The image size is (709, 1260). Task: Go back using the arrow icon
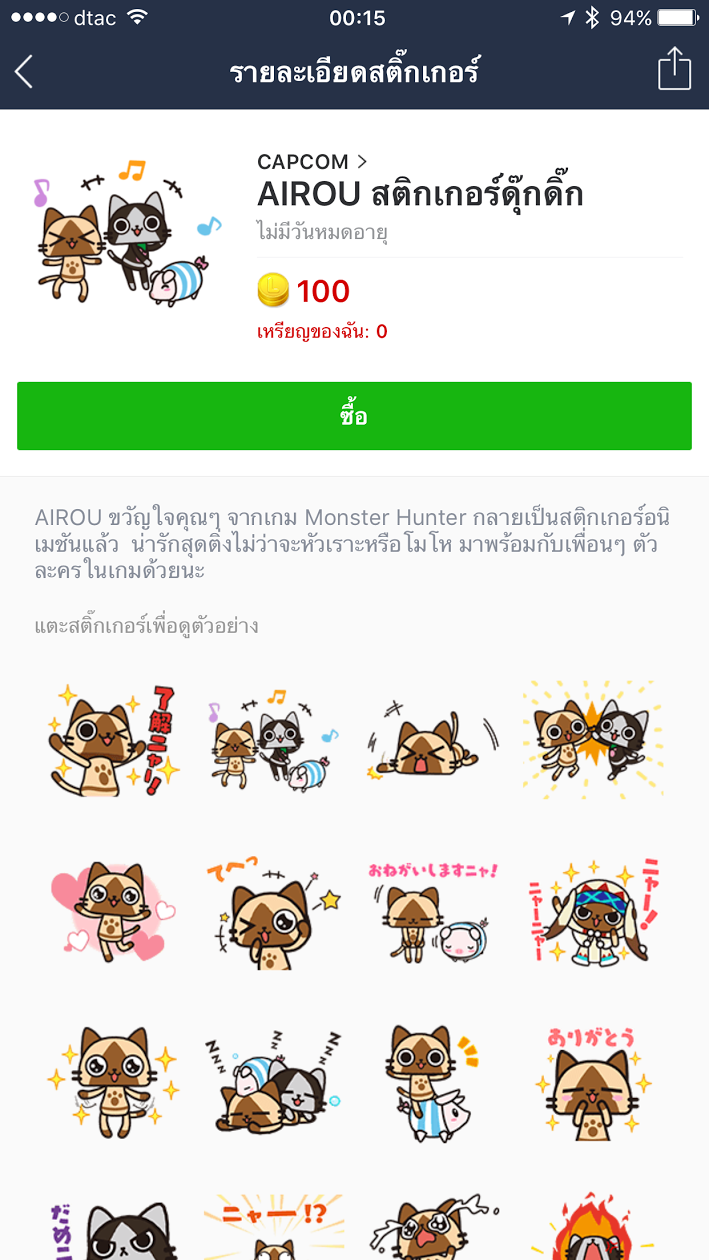click(25, 71)
